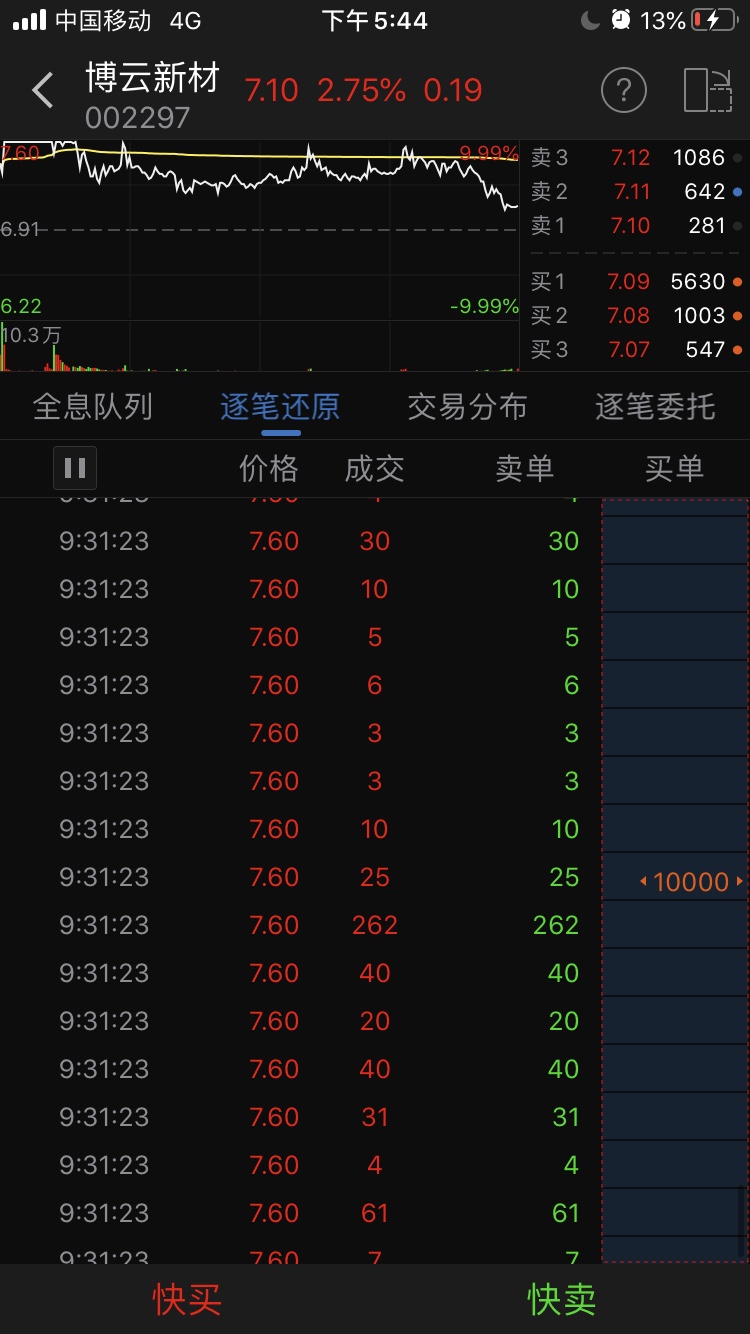Go back using the top-left arrow
Viewport: 750px width, 1334px height.
click(x=42, y=91)
